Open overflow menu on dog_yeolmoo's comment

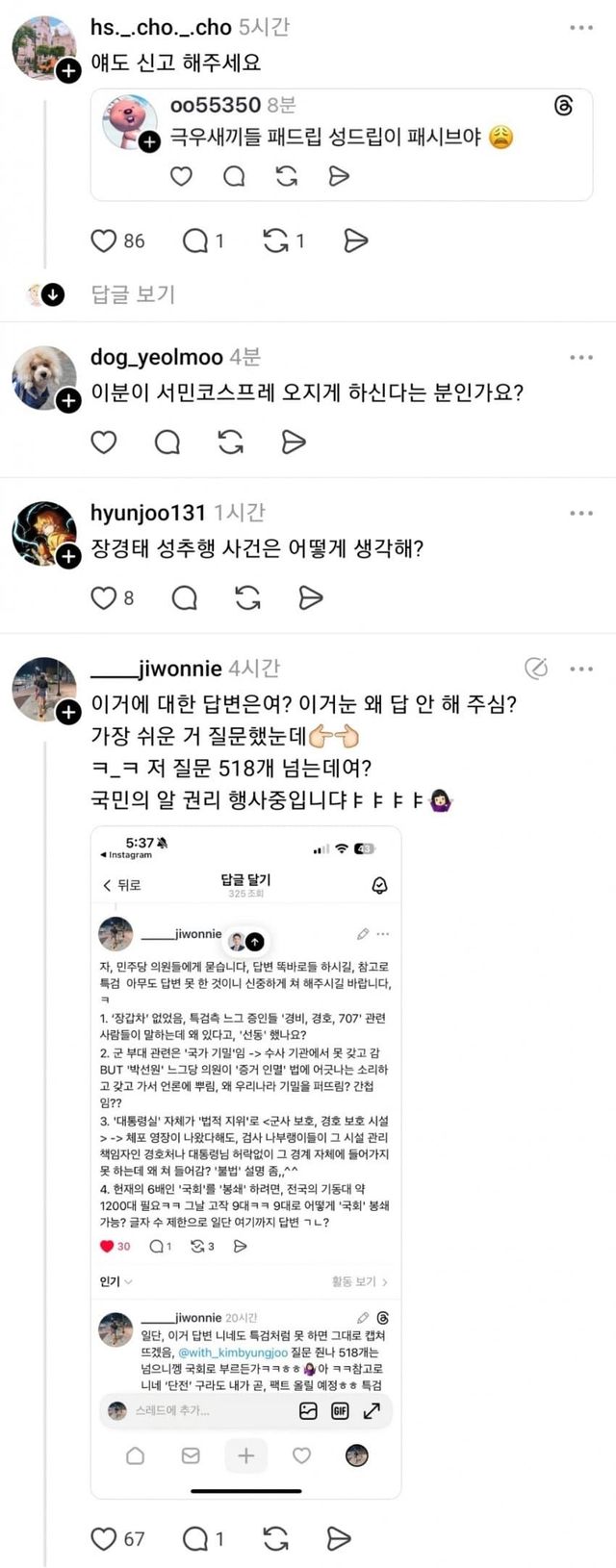click(581, 358)
